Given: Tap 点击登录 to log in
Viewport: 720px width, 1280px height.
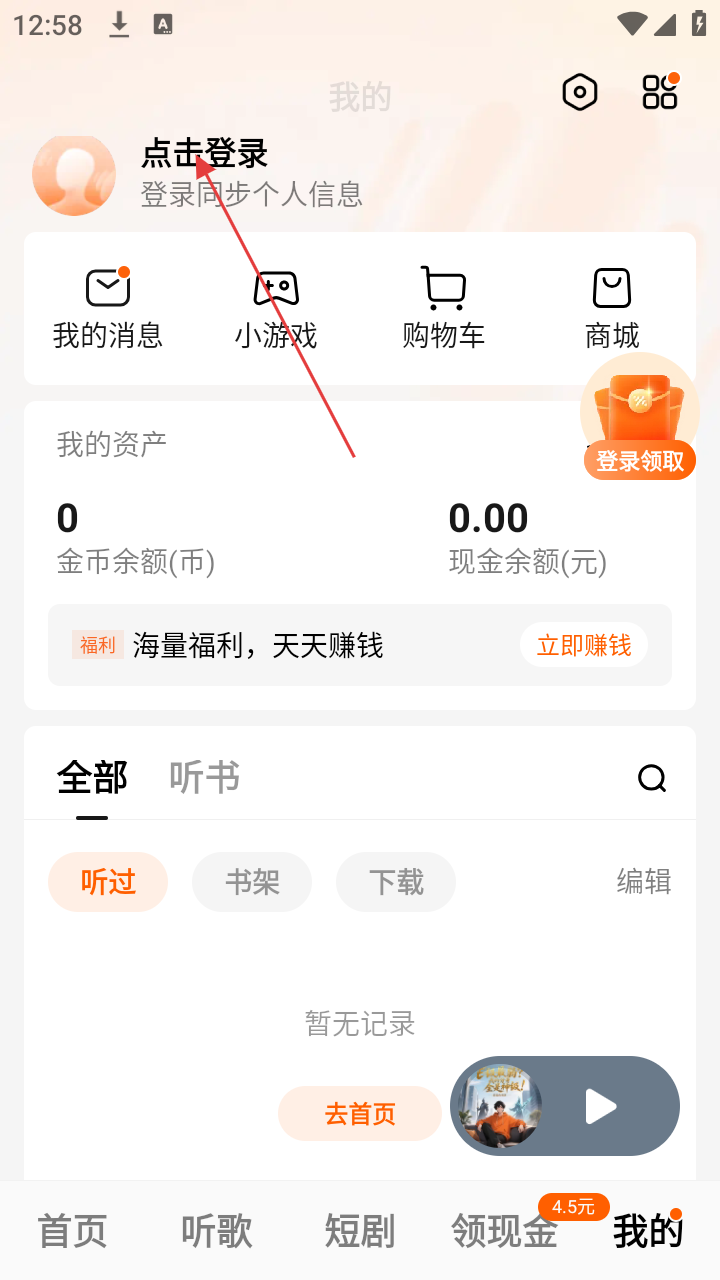Looking at the screenshot, I should click(x=205, y=154).
